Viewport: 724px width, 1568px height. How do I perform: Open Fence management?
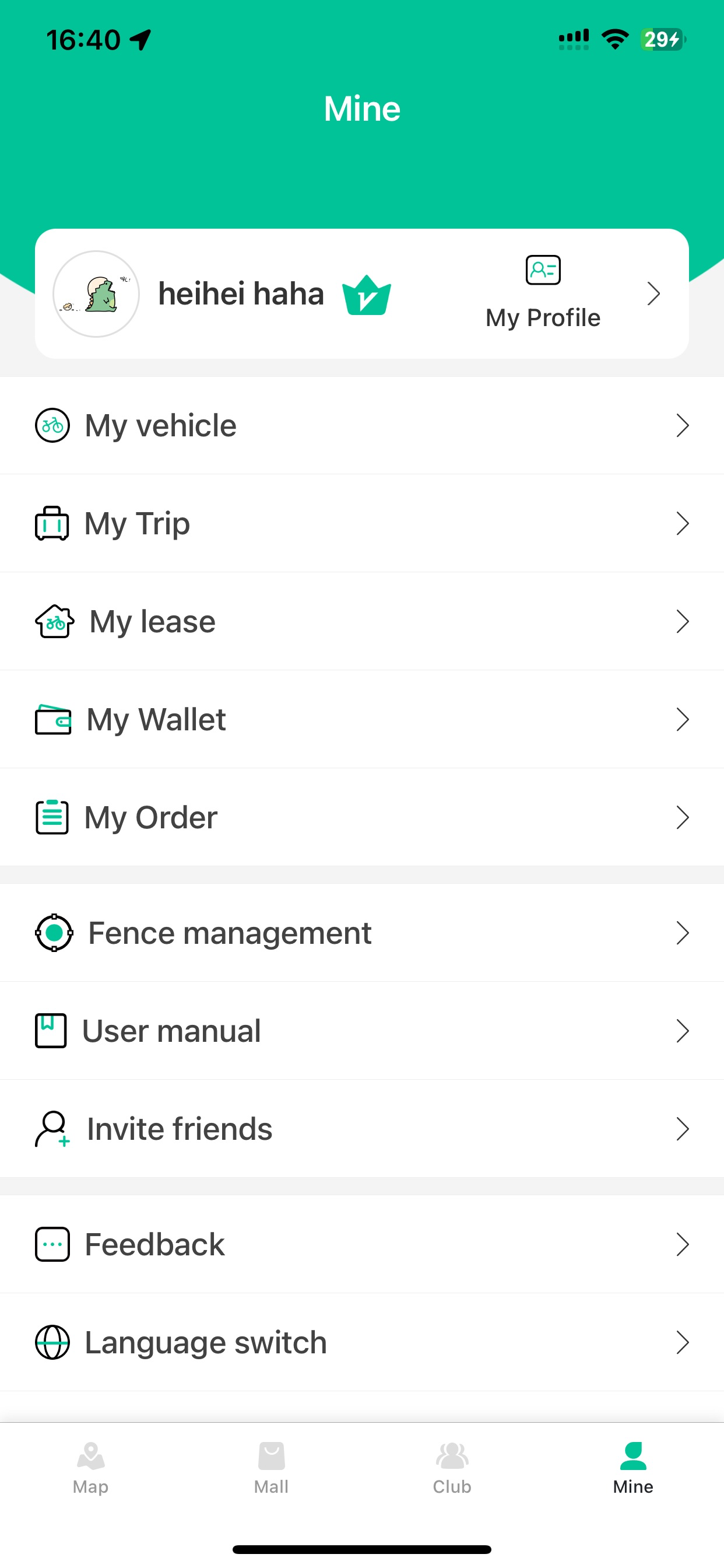[x=362, y=933]
